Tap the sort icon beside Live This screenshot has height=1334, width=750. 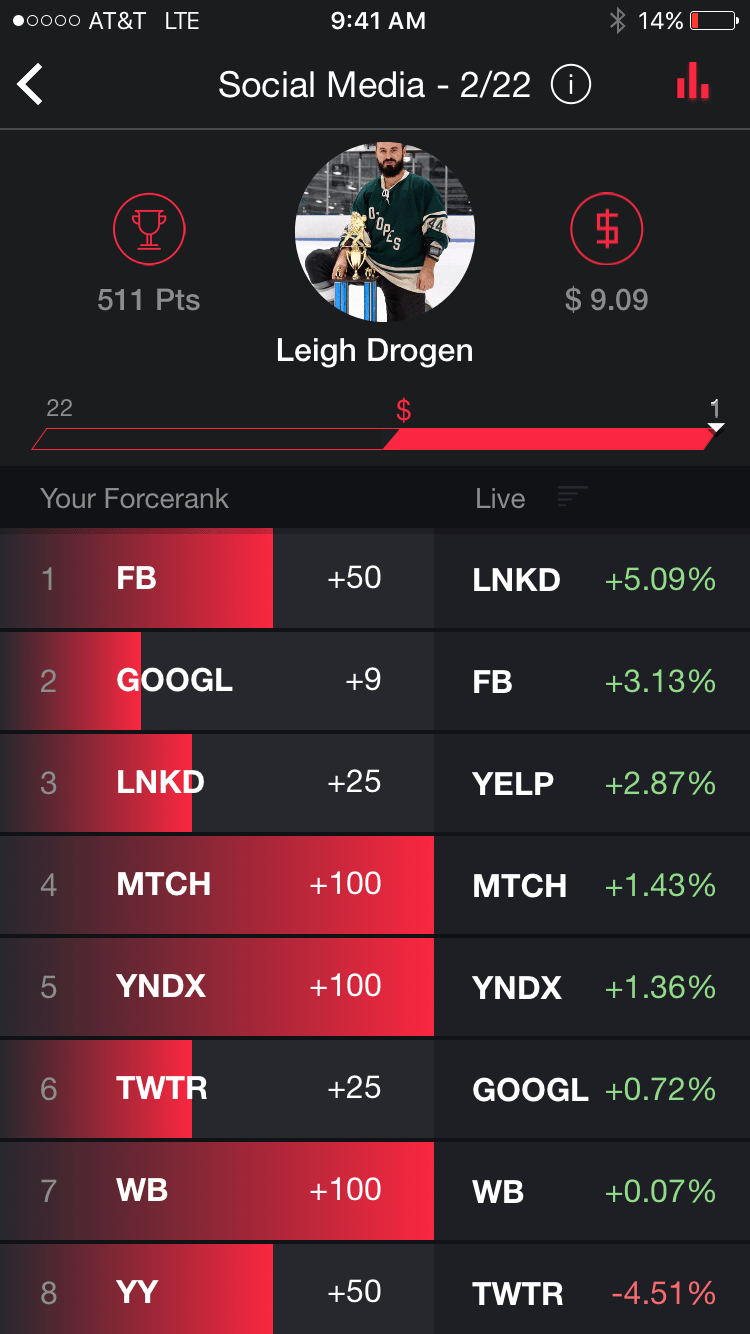[x=572, y=497]
